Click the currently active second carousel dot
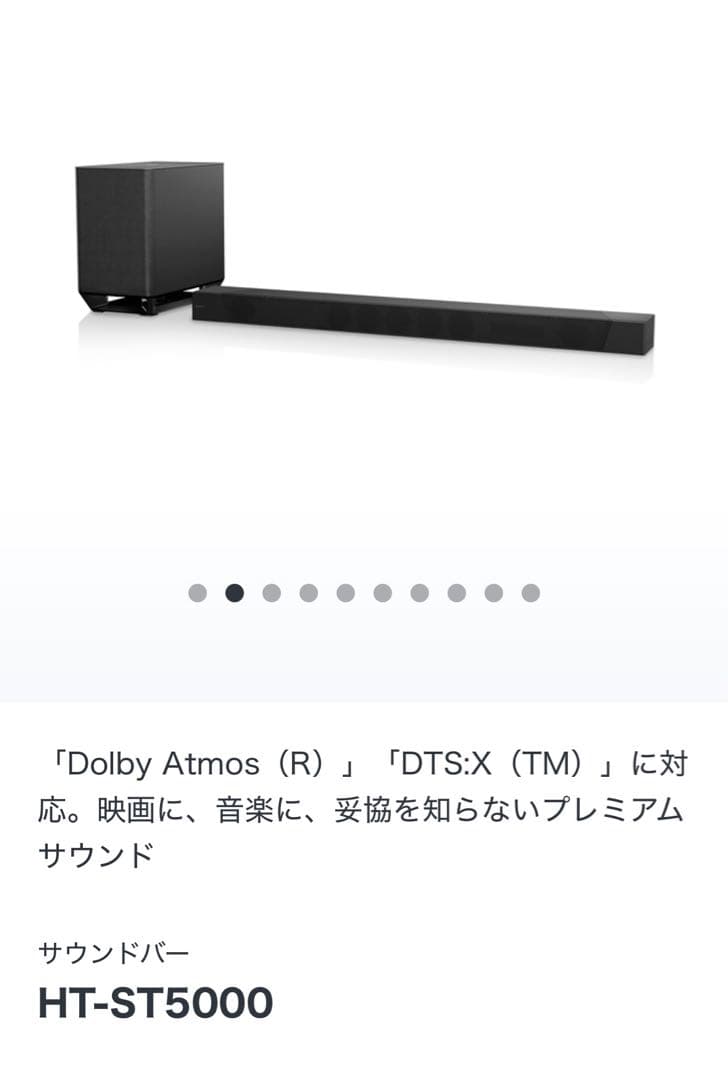The width and height of the screenshot is (728, 1080). pyautogui.click(x=235, y=592)
